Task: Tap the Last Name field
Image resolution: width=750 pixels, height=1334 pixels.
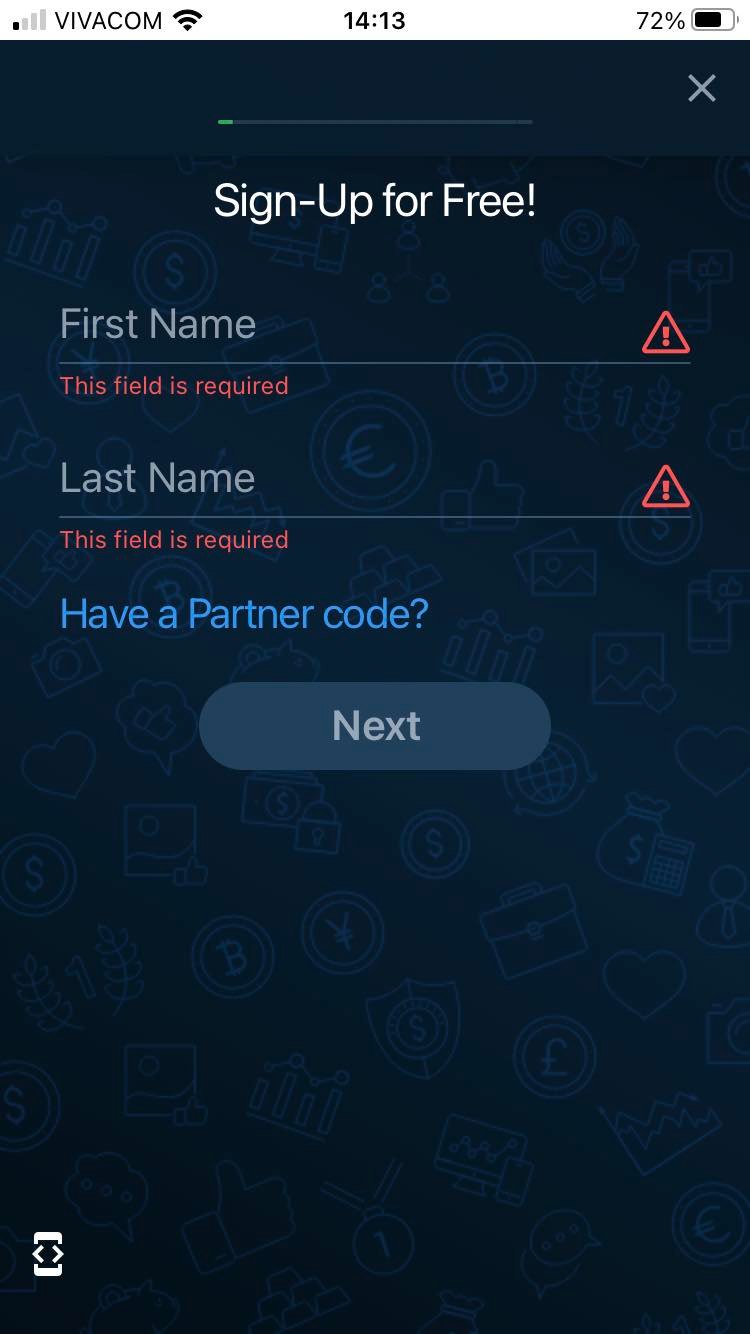Action: coord(340,479)
